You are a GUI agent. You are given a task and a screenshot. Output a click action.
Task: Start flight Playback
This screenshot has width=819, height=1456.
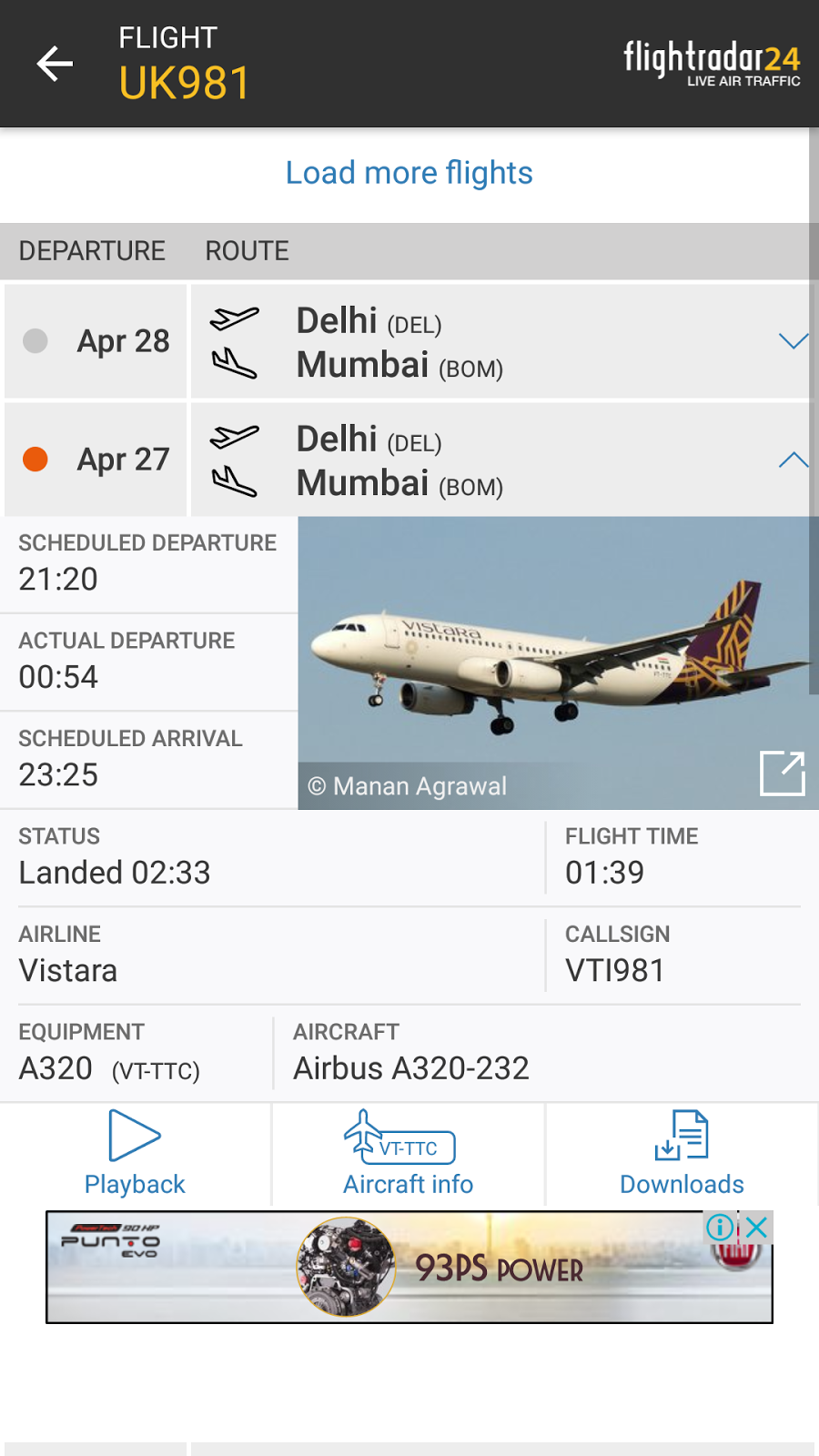click(135, 1154)
